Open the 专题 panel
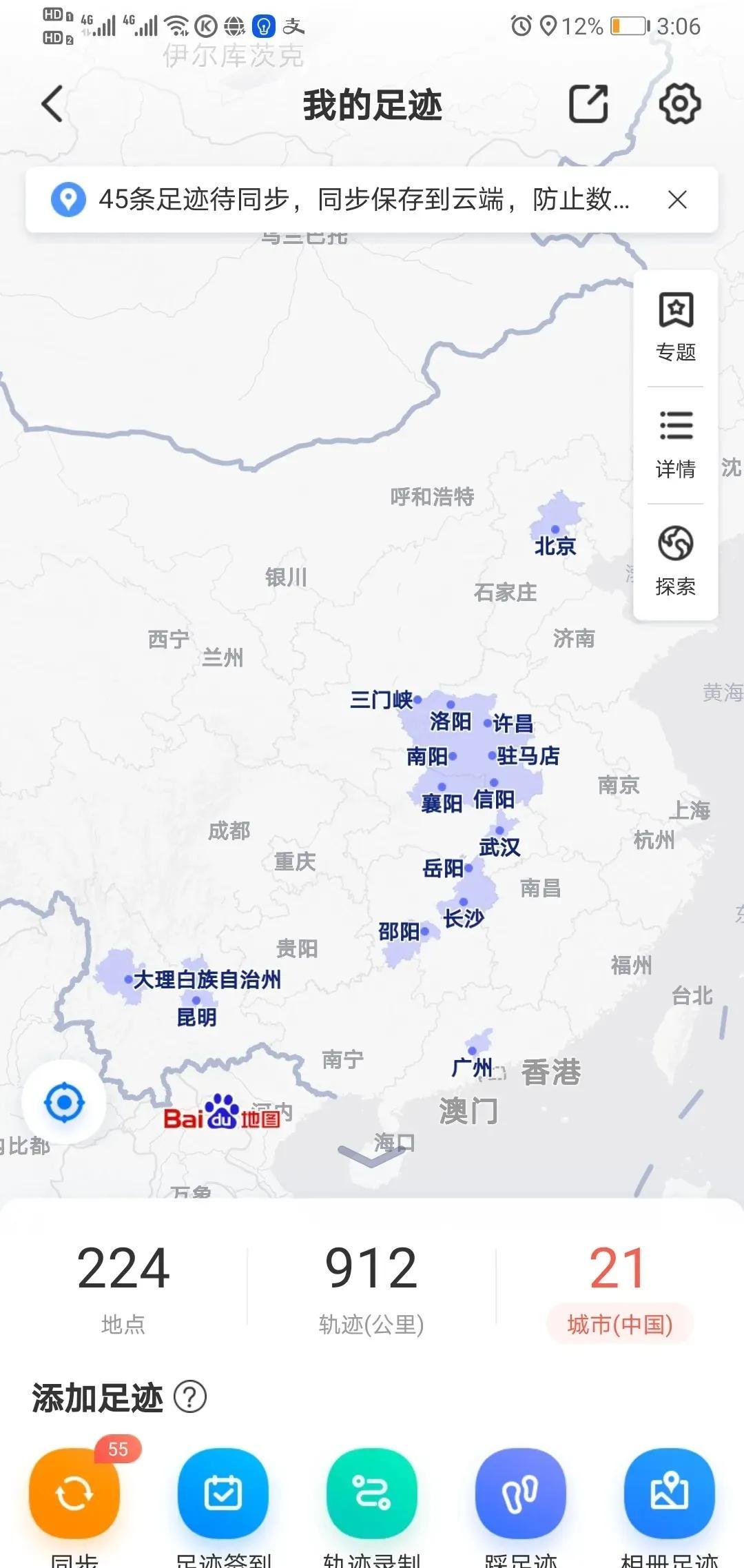The image size is (744, 1568). (x=675, y=328)
